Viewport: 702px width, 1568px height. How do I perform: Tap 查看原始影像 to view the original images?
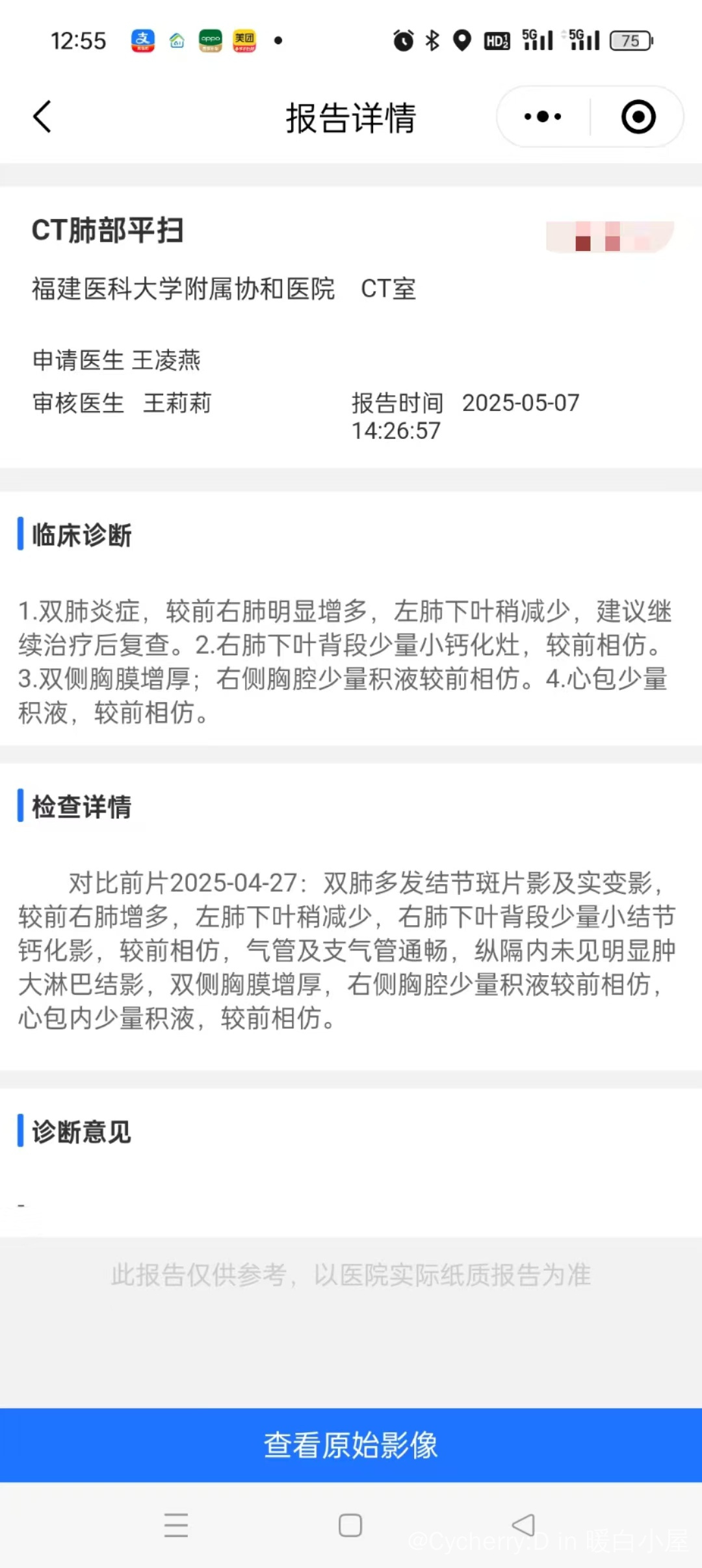[351, 1444]
